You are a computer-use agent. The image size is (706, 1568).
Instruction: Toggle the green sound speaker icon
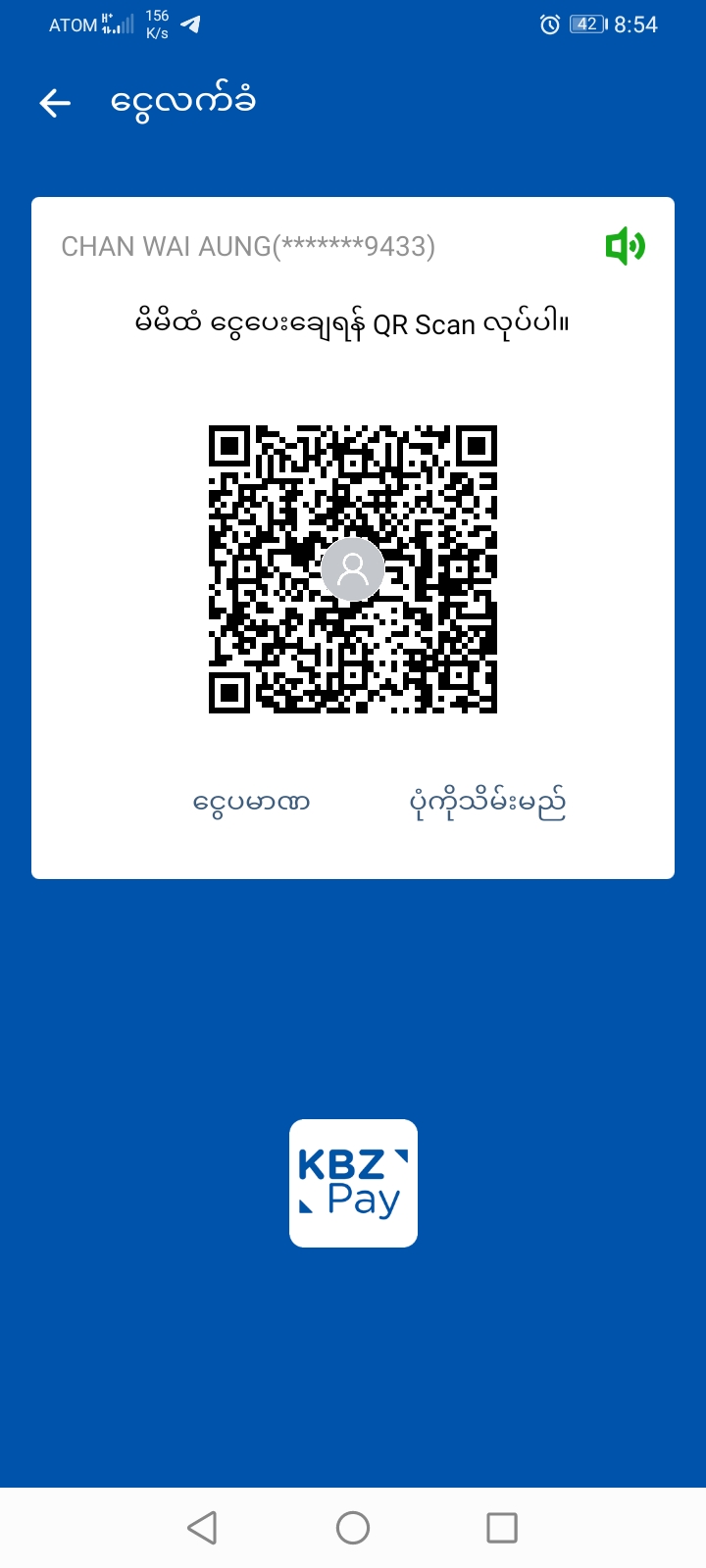(625, 246)
